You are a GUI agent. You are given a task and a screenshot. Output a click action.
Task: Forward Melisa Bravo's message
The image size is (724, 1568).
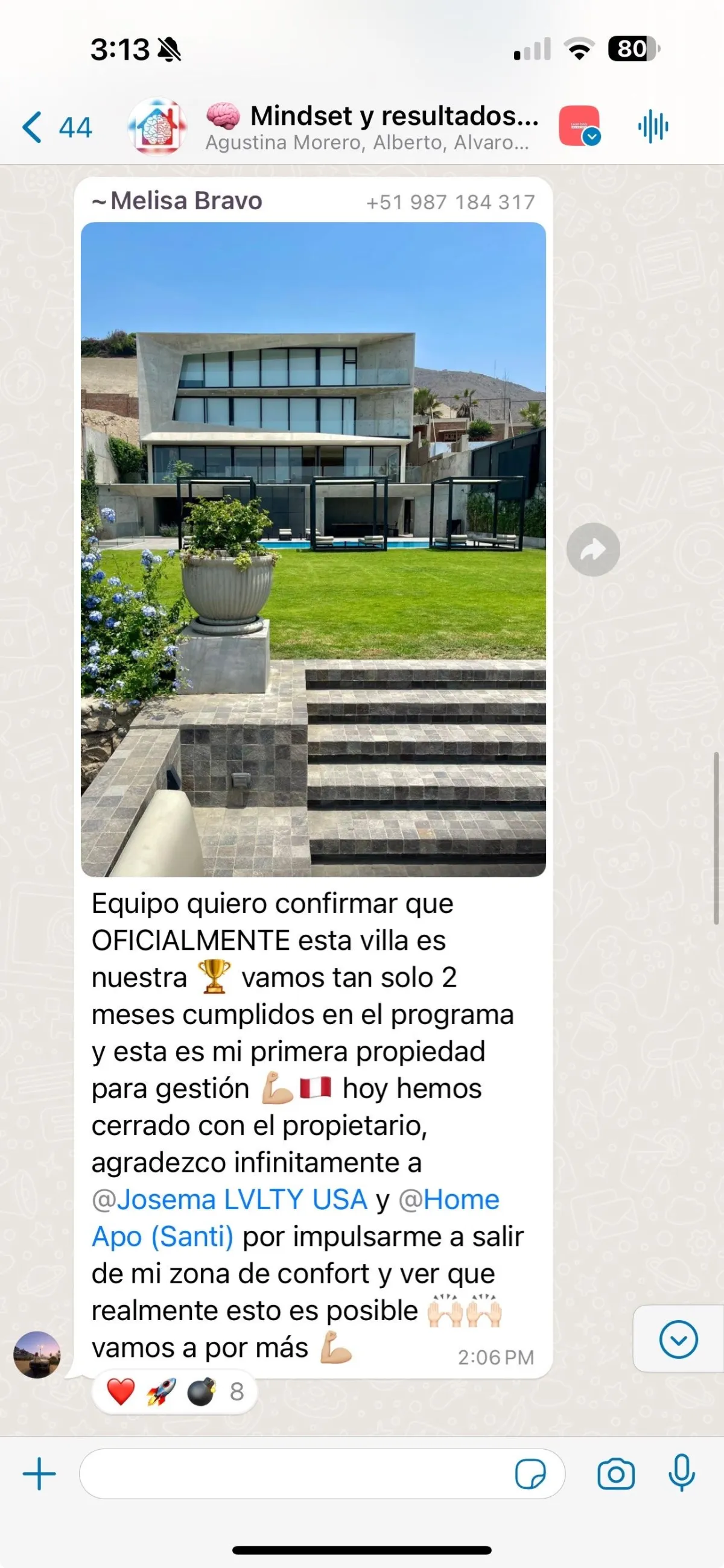click(593, 549)
